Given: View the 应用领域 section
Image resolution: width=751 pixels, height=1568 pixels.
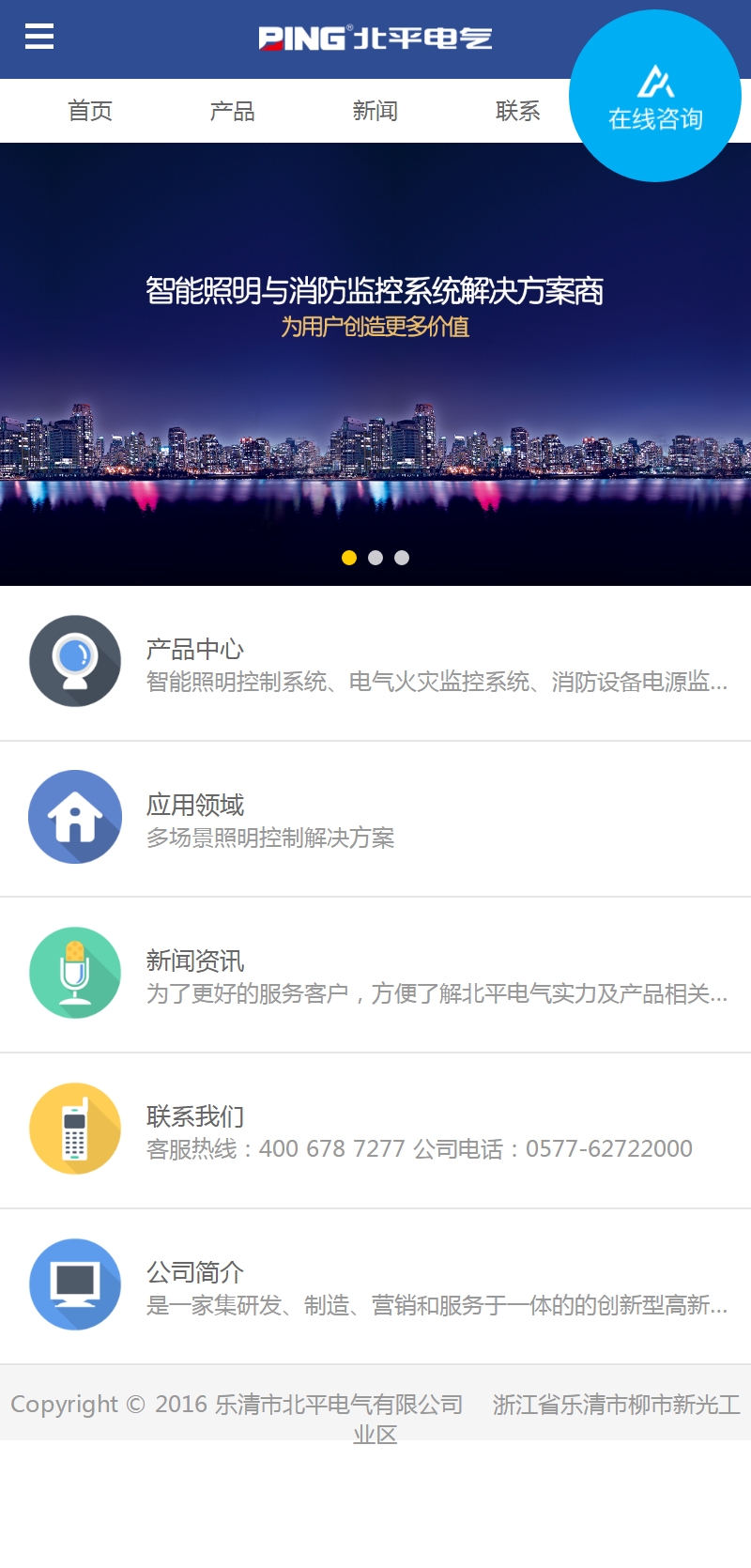Looking at the screenshot, I should click(x=375, y=819).
